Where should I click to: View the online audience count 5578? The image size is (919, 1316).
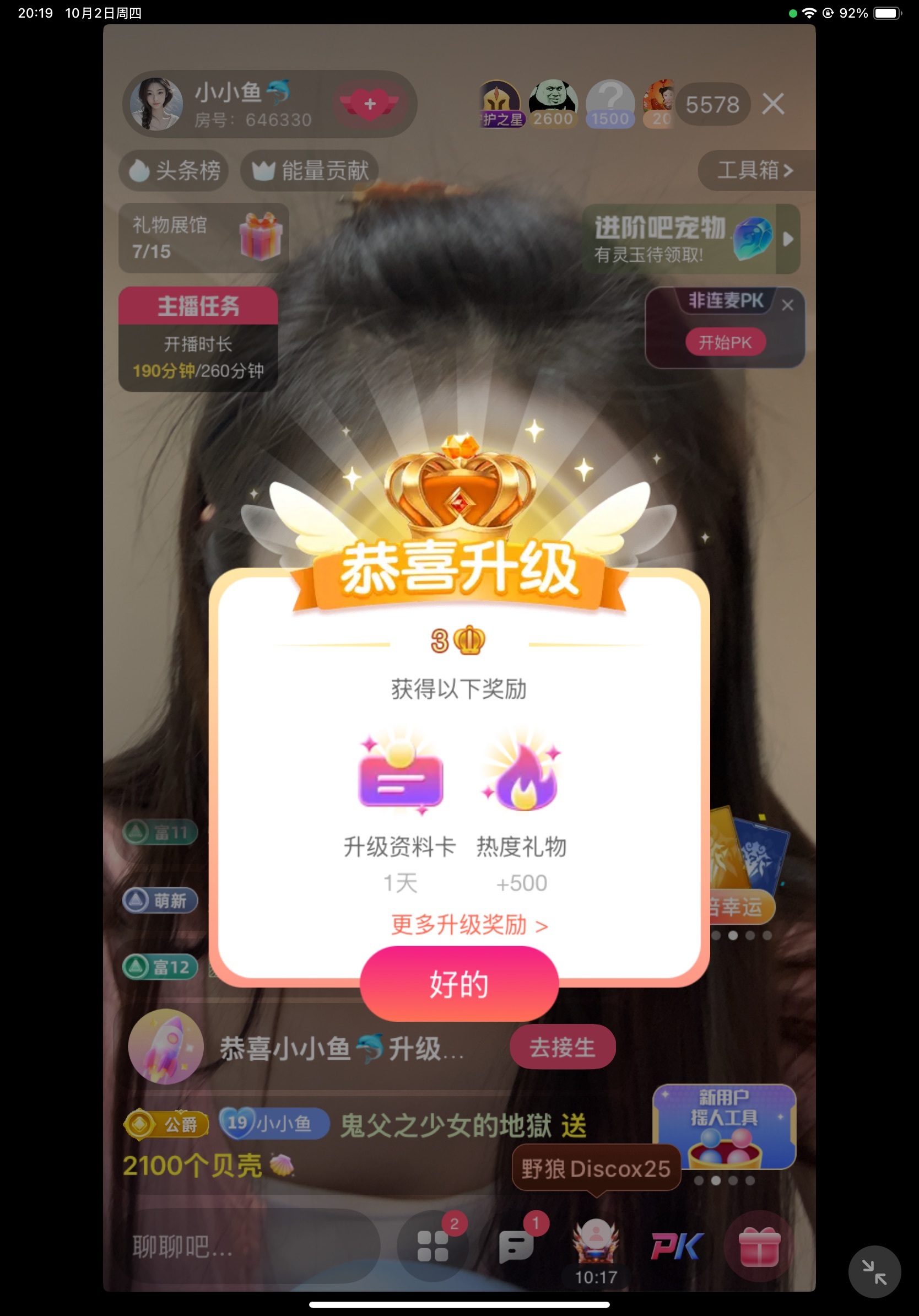pyautogui.click(x=712, y=104)
